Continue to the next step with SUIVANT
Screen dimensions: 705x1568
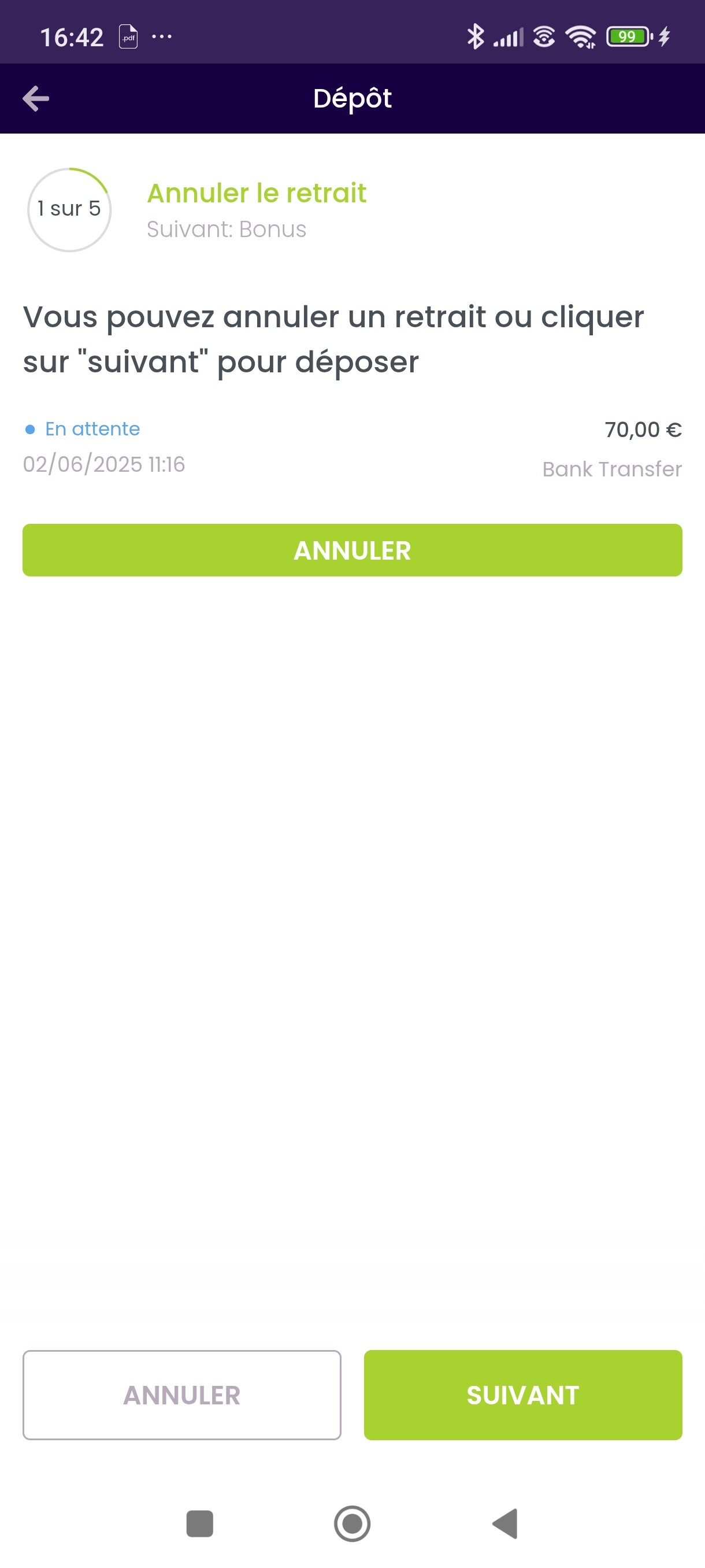pos(522,1395)
